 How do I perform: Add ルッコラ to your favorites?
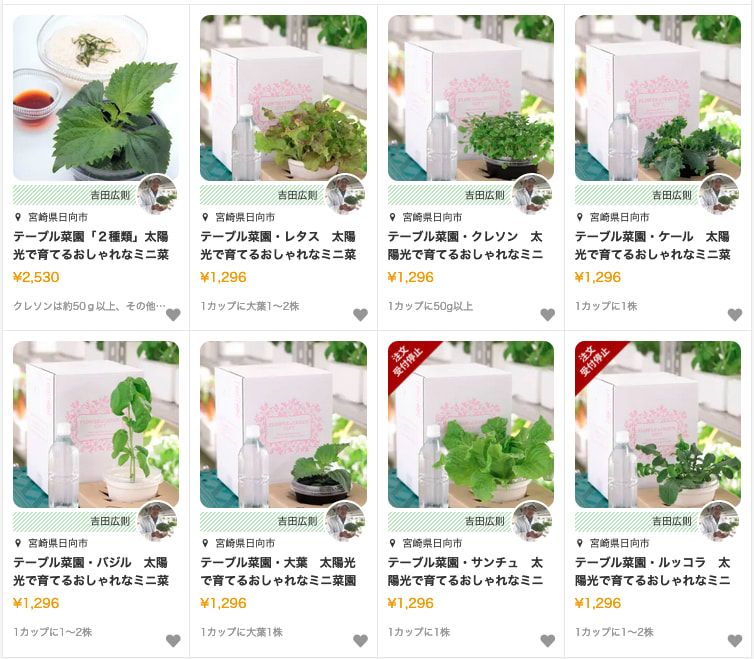[734, 641]
